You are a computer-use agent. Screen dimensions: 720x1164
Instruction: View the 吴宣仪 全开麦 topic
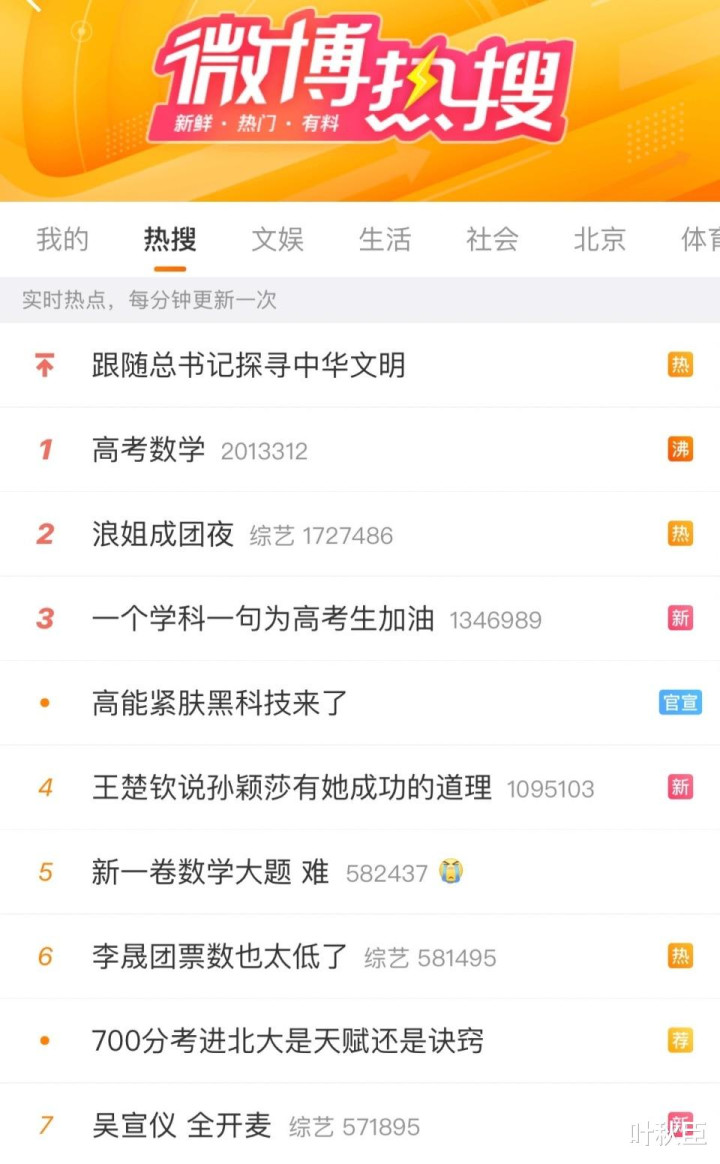(x=360, y=1125)
